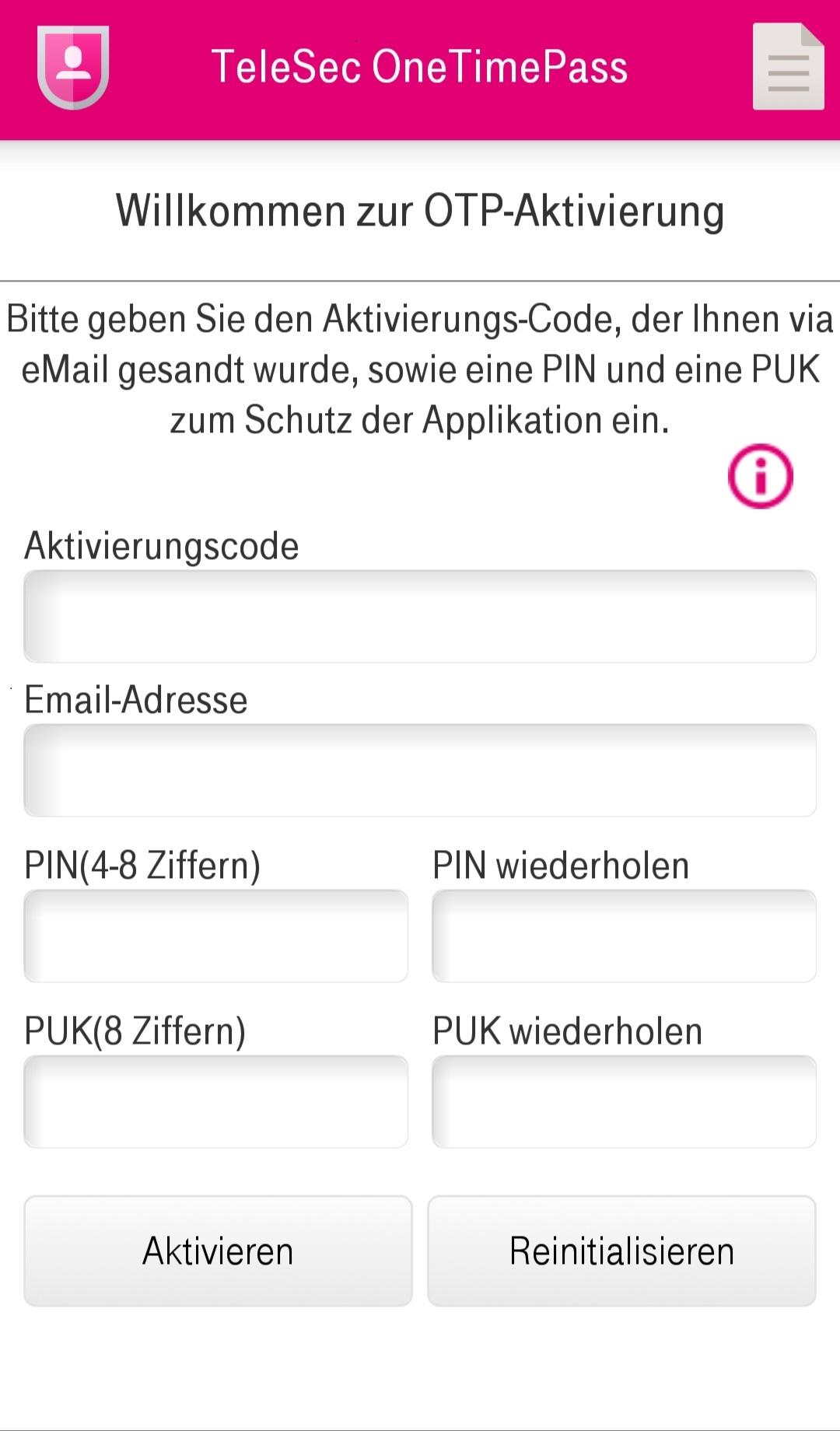Focus the Aktivierungscode input field

coord(420,616)
